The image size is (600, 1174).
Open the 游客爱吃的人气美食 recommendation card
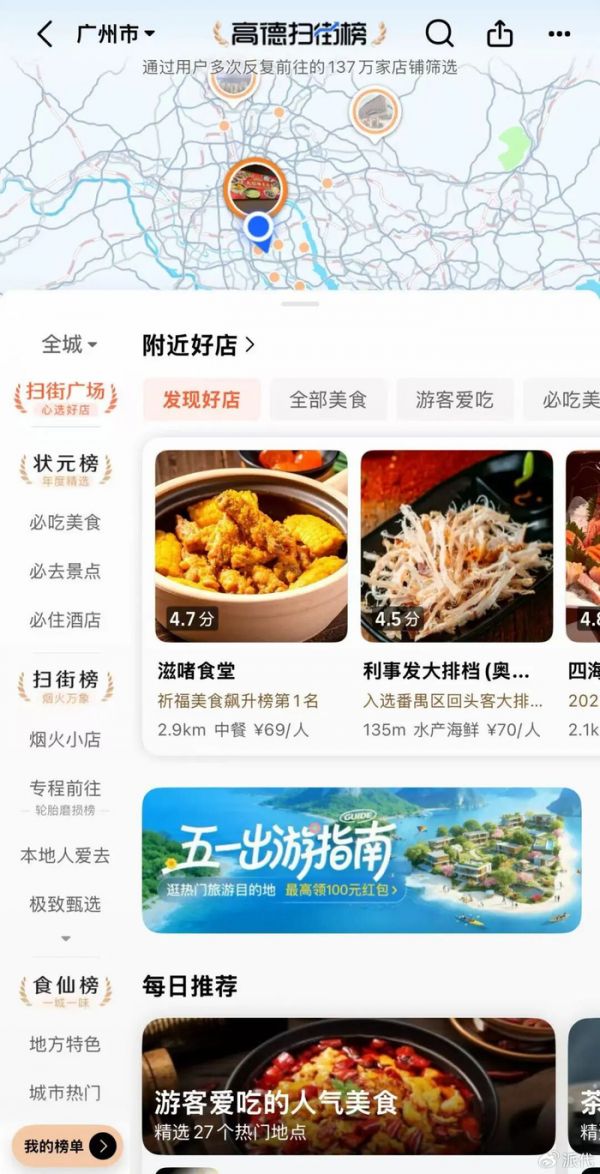click(348, 1086)
